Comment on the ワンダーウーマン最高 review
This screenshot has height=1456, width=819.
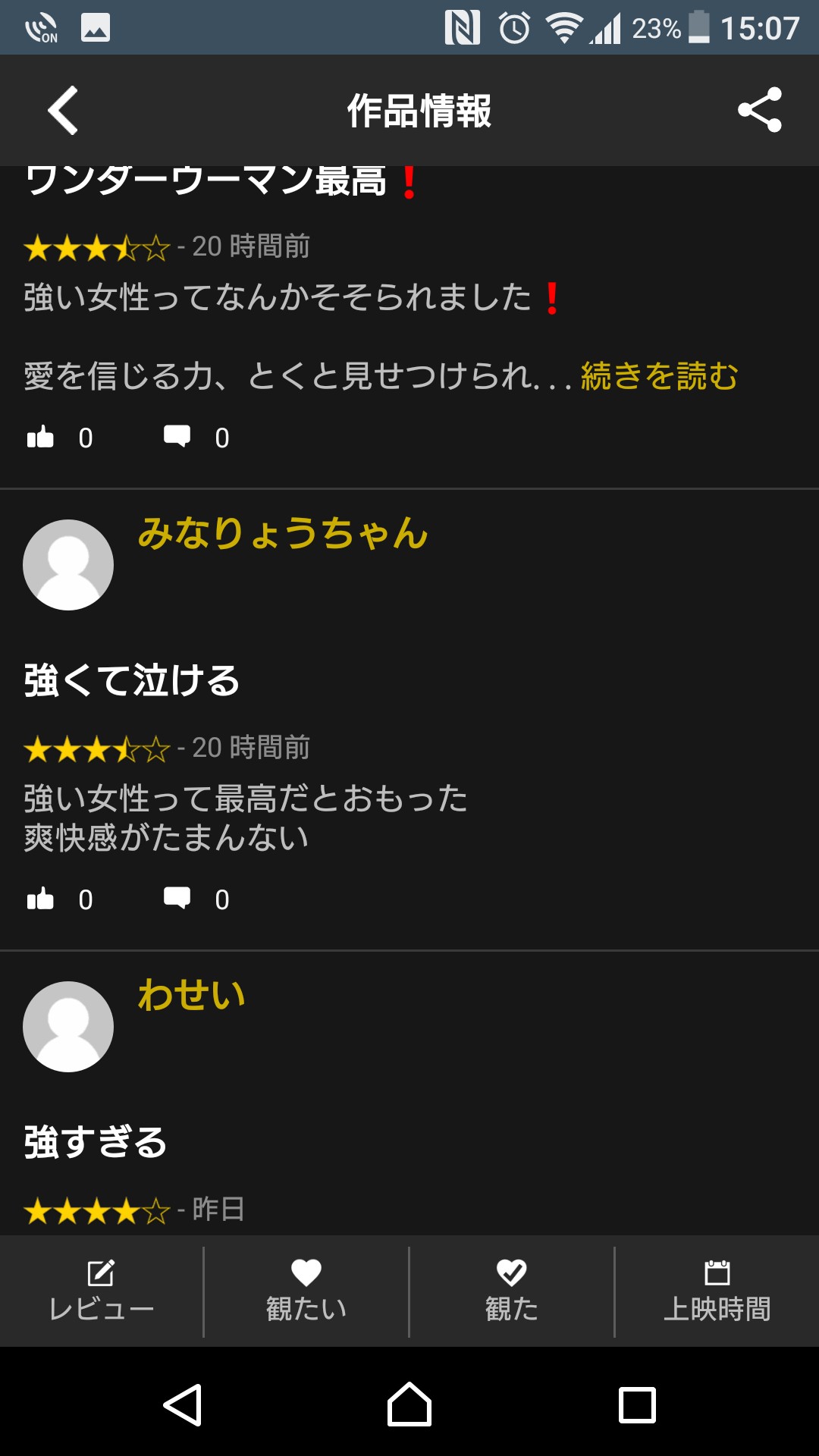(177, 438)
